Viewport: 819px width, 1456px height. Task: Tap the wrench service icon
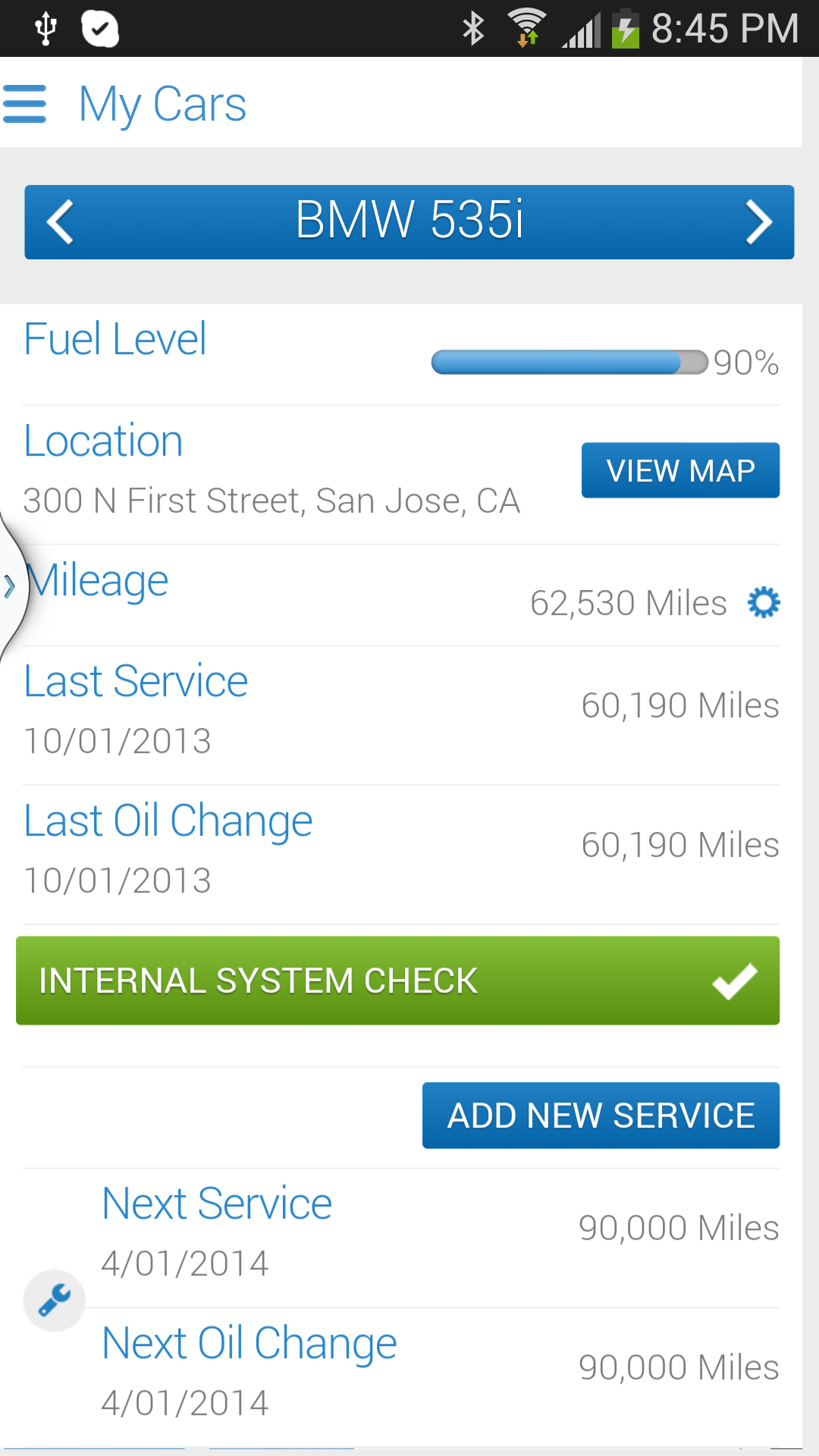coord(54,1301)
